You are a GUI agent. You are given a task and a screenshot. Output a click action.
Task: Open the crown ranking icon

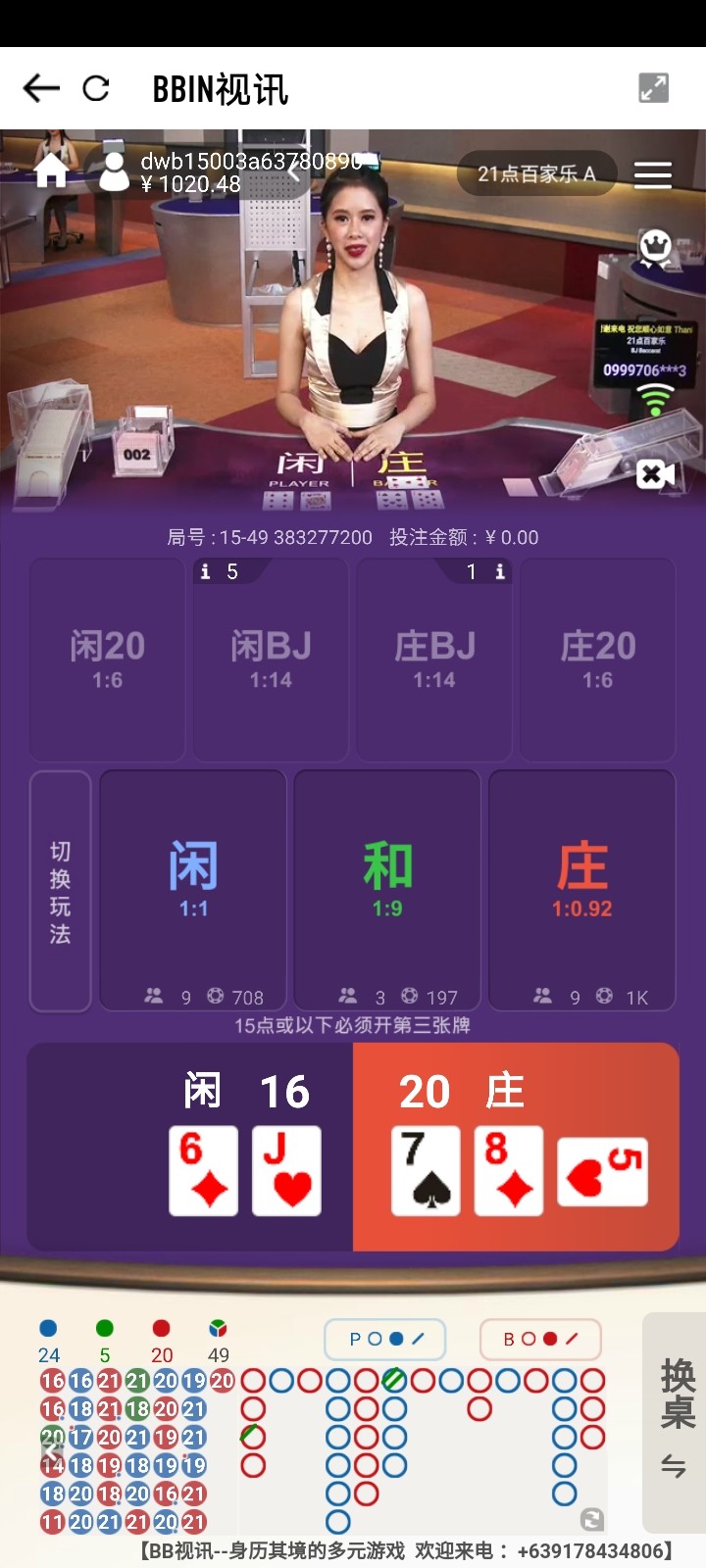tap(655, 245)
